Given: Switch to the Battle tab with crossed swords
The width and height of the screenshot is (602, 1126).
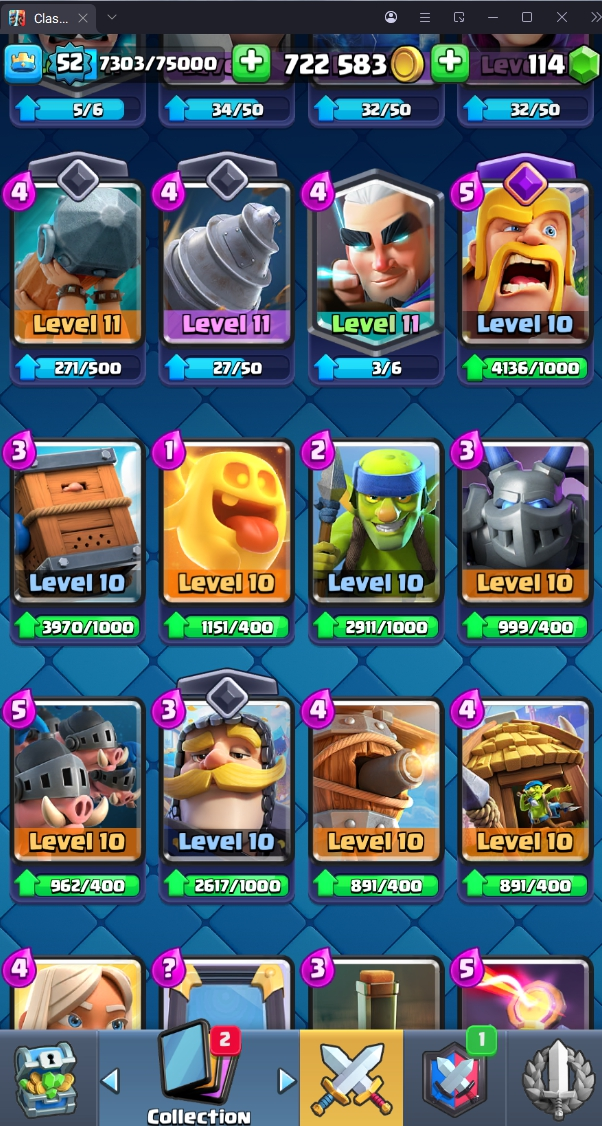Looking at the screenshot, I should pos(352,1080).
